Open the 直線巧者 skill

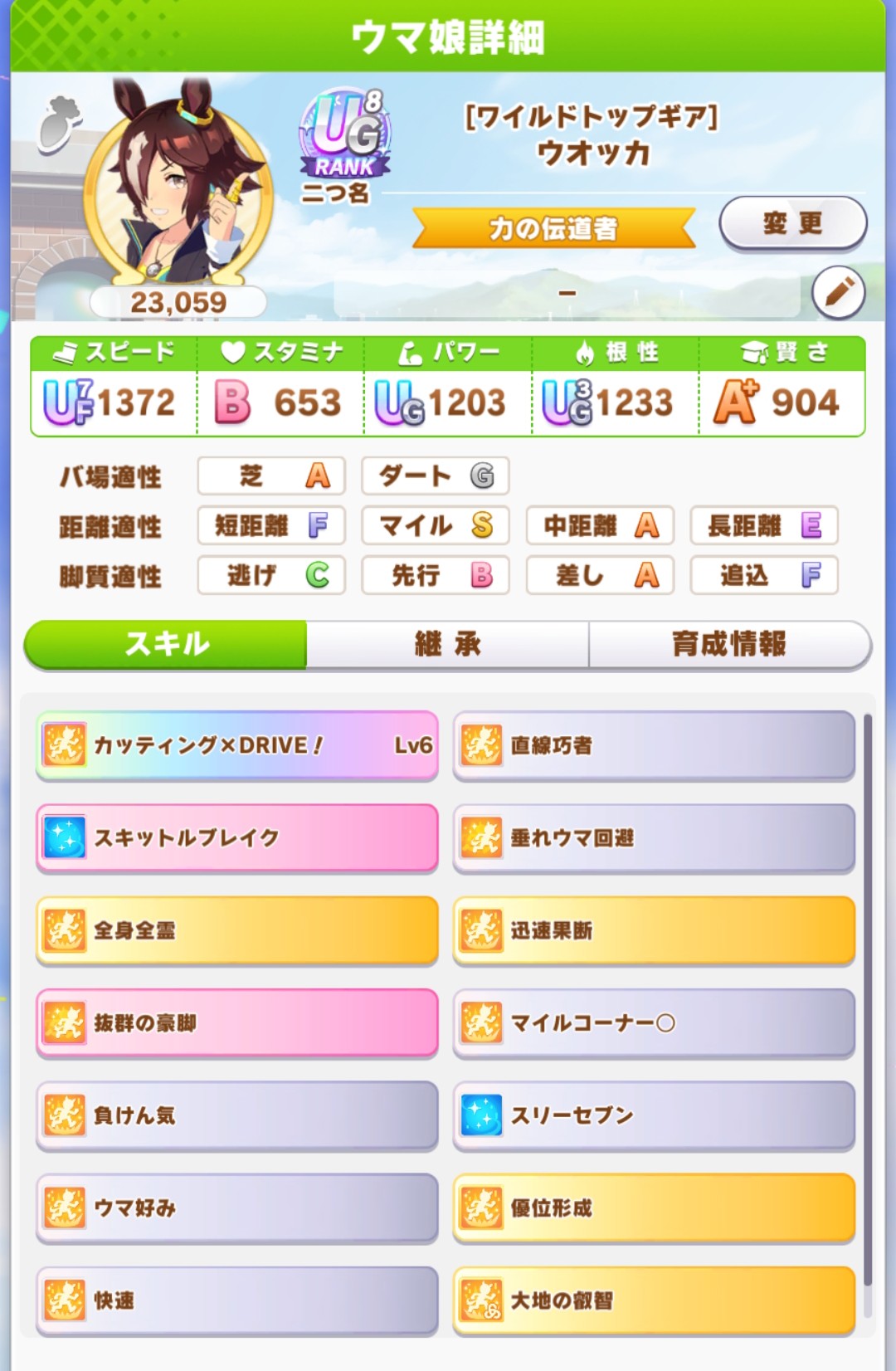pos(654,745)
